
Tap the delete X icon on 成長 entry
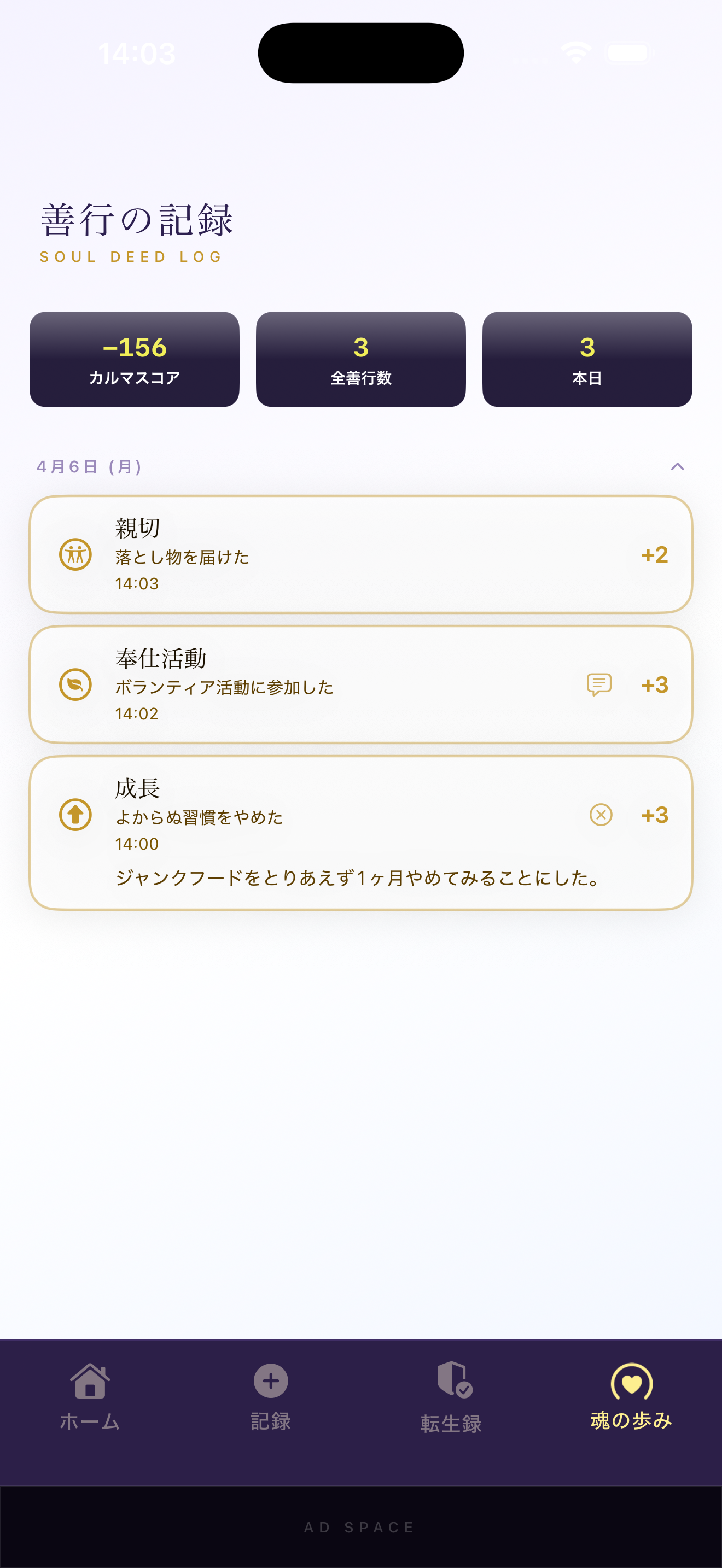(x=599, y=815)
